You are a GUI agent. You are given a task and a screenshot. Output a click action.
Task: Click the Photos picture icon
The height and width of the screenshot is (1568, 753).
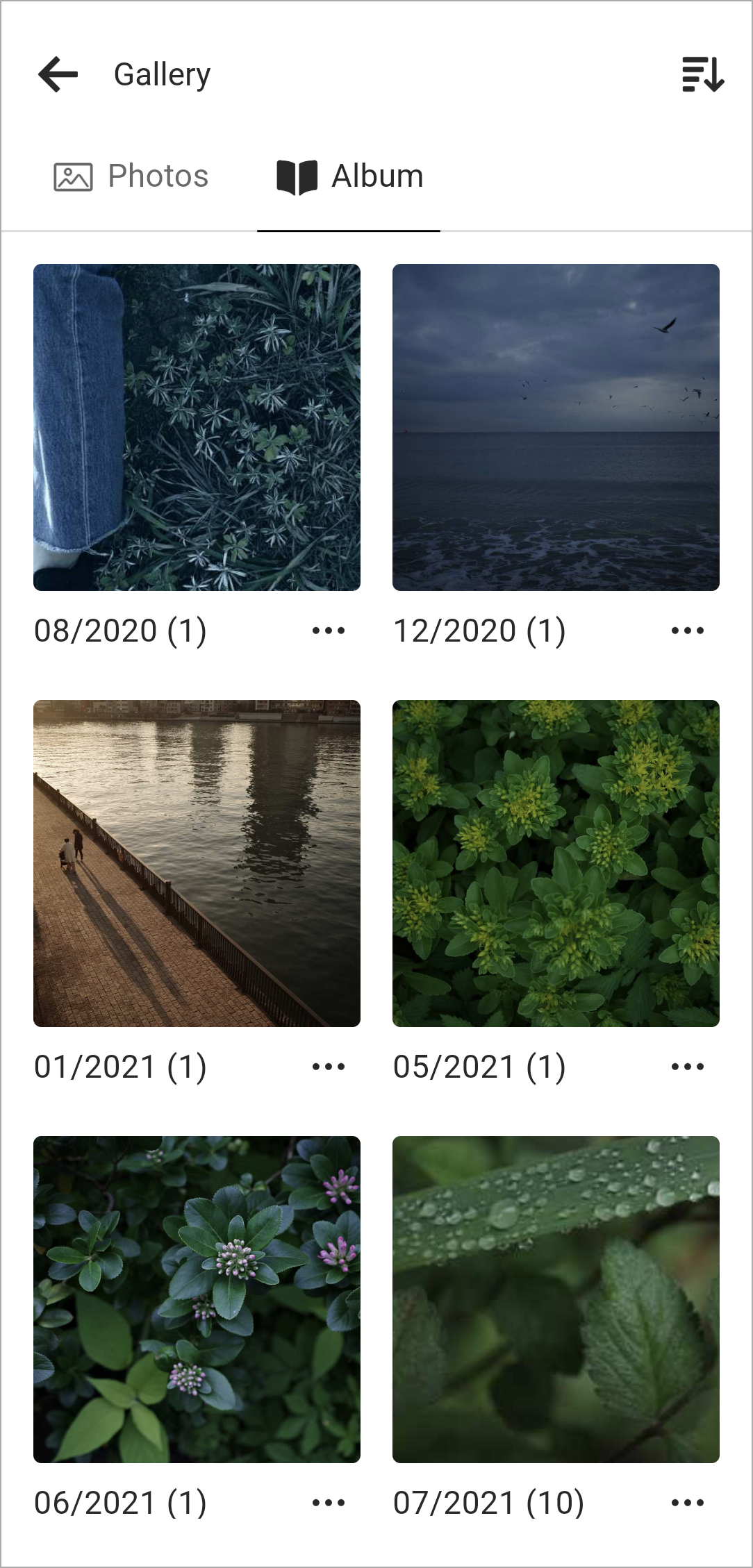pyautogui.click(x=72, y=175)
